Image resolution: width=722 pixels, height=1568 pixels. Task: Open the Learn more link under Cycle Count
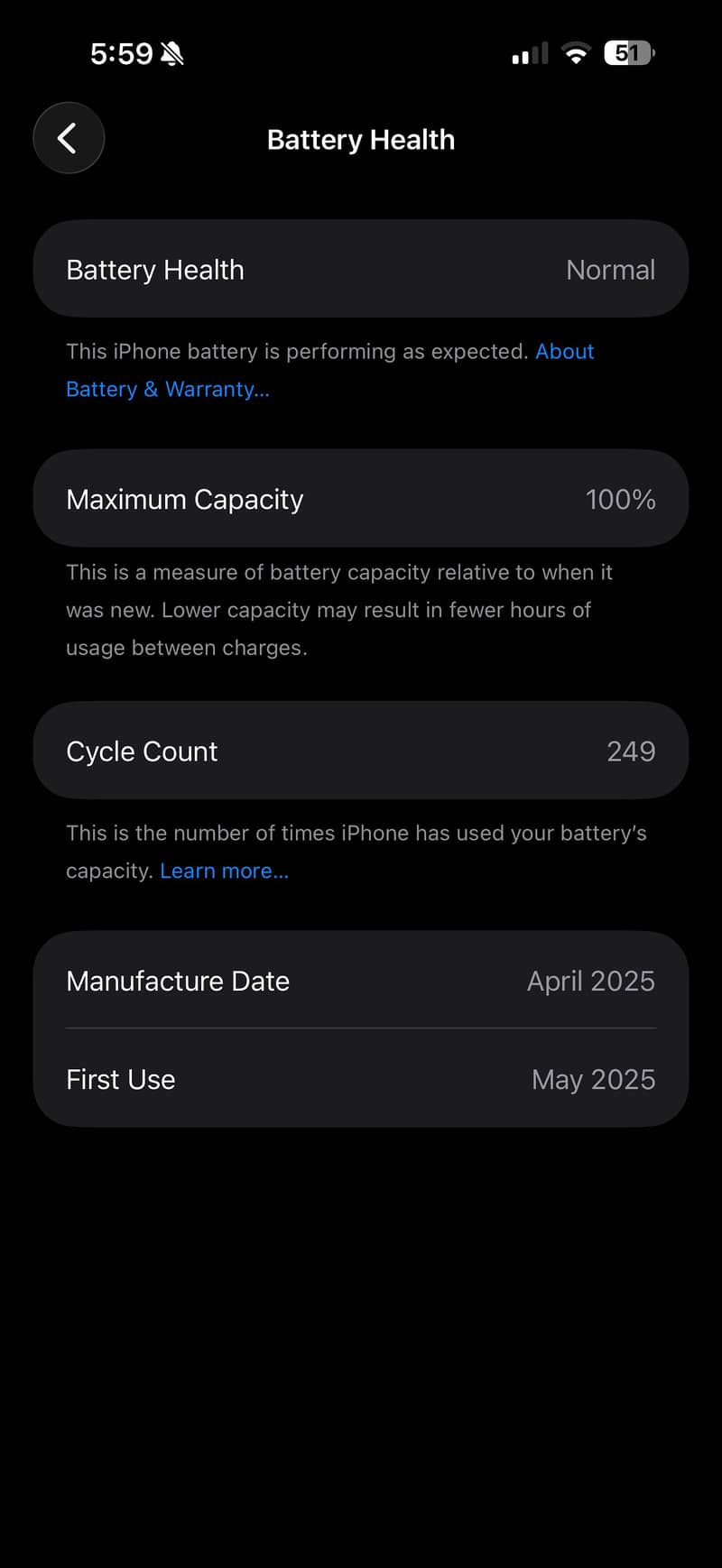pyautogui.click(x=224, y=870)
